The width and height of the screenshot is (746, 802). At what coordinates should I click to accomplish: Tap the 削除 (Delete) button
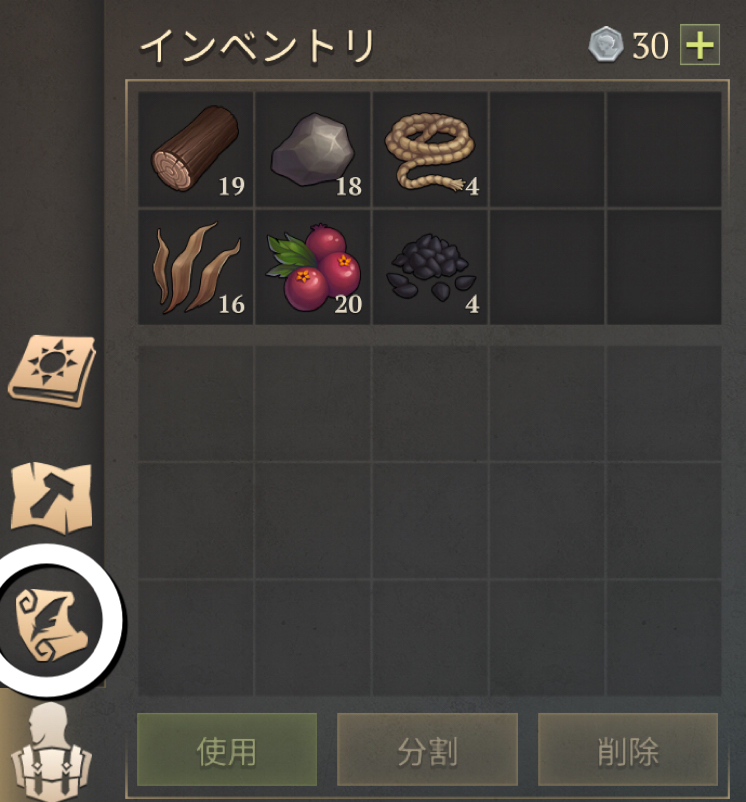click(628, 752)
